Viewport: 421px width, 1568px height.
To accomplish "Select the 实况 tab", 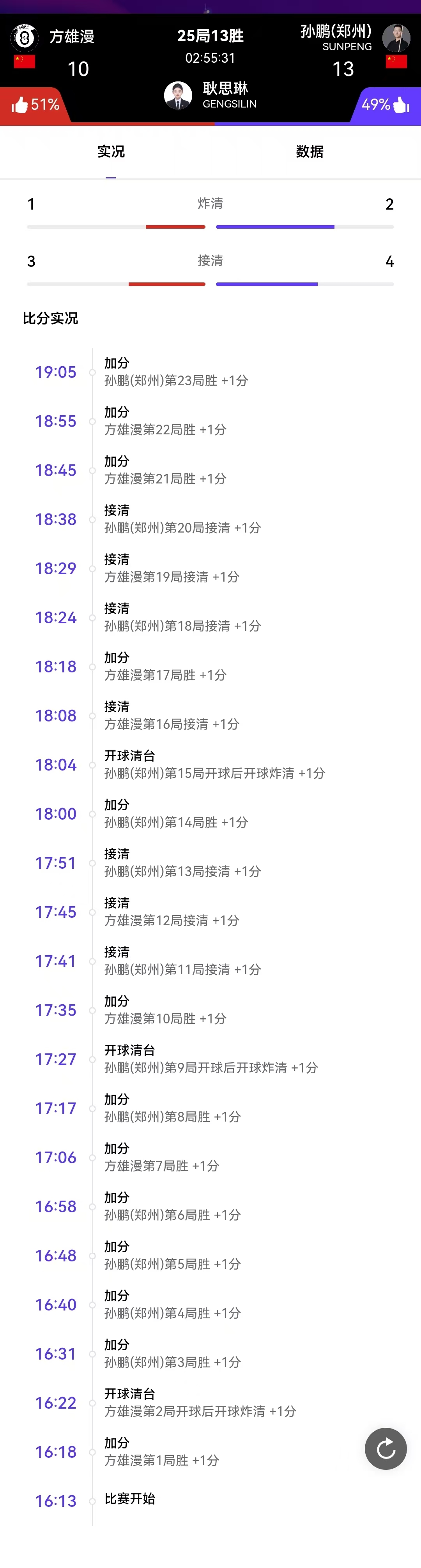I will [x=111, y=152].
